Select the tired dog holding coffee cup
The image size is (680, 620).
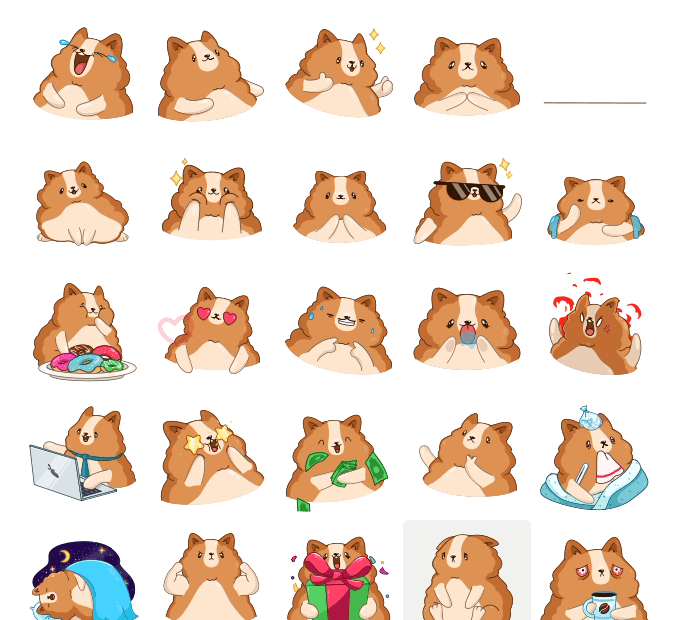595,582
